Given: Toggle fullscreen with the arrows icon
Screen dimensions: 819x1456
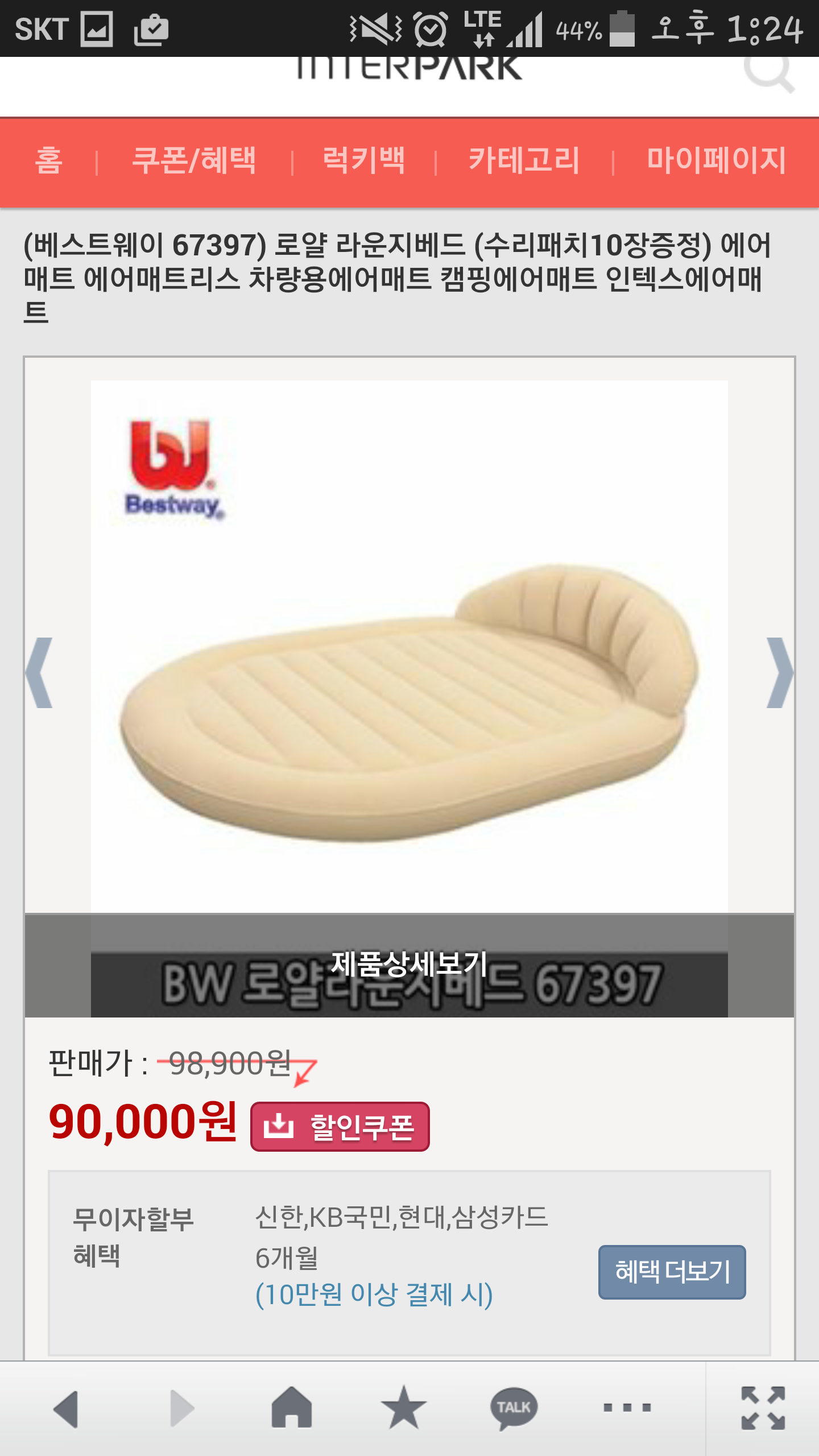Looking at the screenshot, I should coord(763,1408).
